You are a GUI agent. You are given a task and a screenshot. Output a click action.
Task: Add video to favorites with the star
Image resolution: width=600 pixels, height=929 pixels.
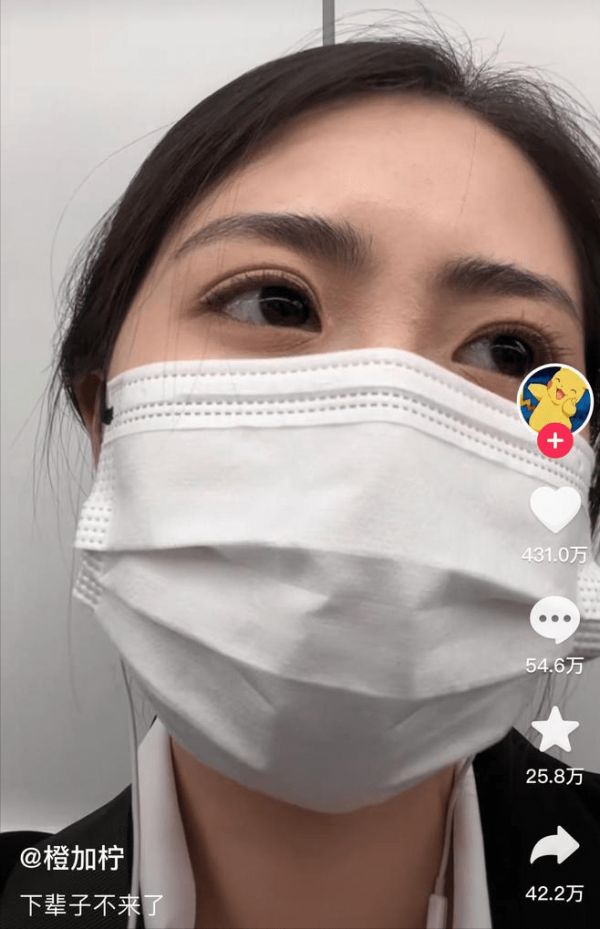pyautogui.click(x=554, y=730)
